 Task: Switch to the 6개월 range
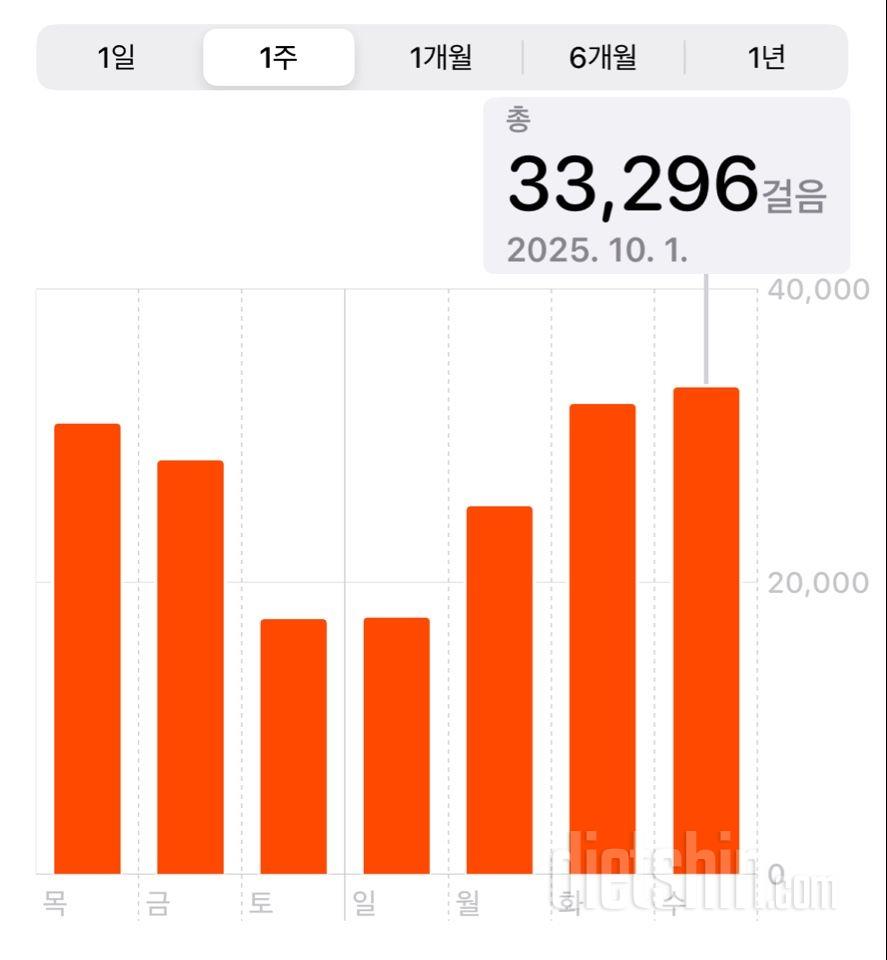603,58
